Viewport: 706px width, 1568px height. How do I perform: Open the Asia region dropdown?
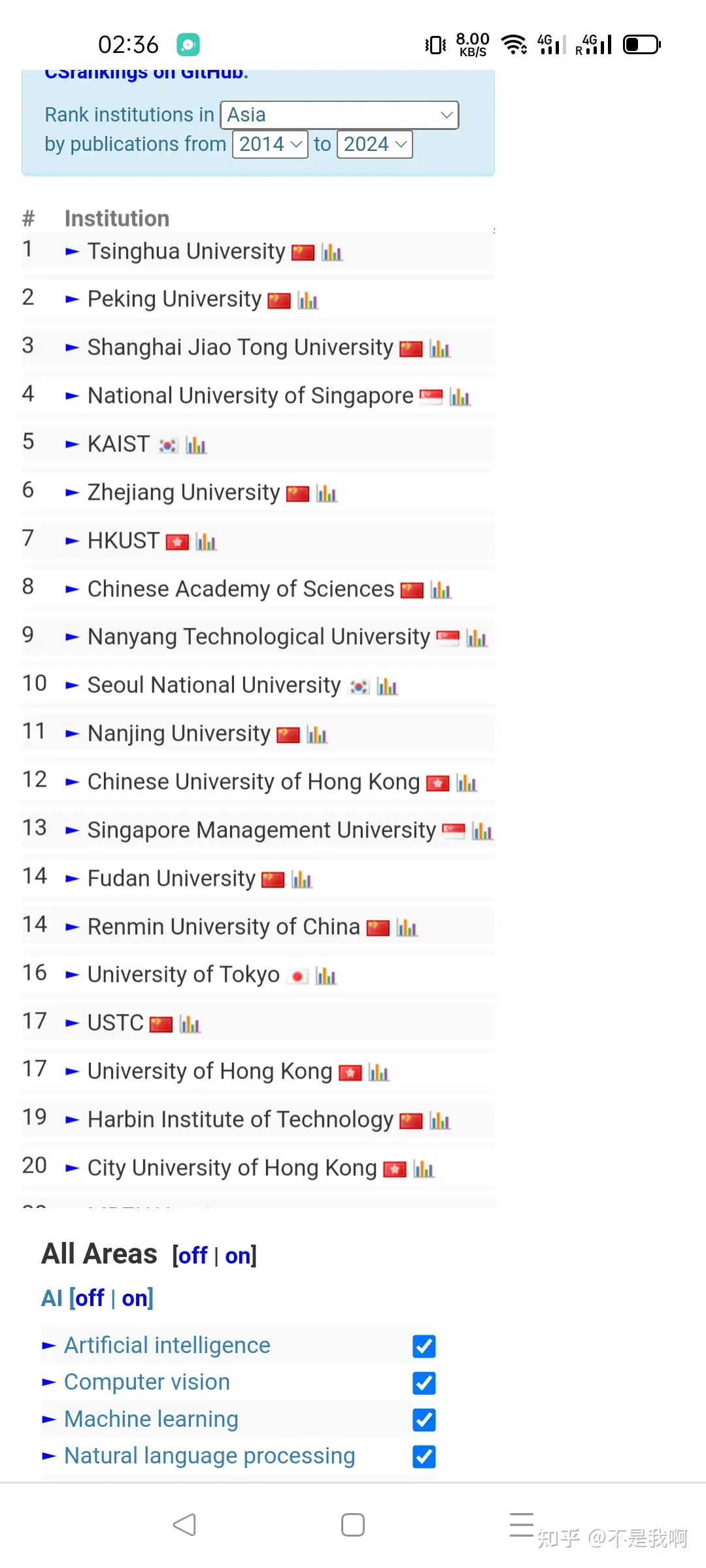(339, 115)
